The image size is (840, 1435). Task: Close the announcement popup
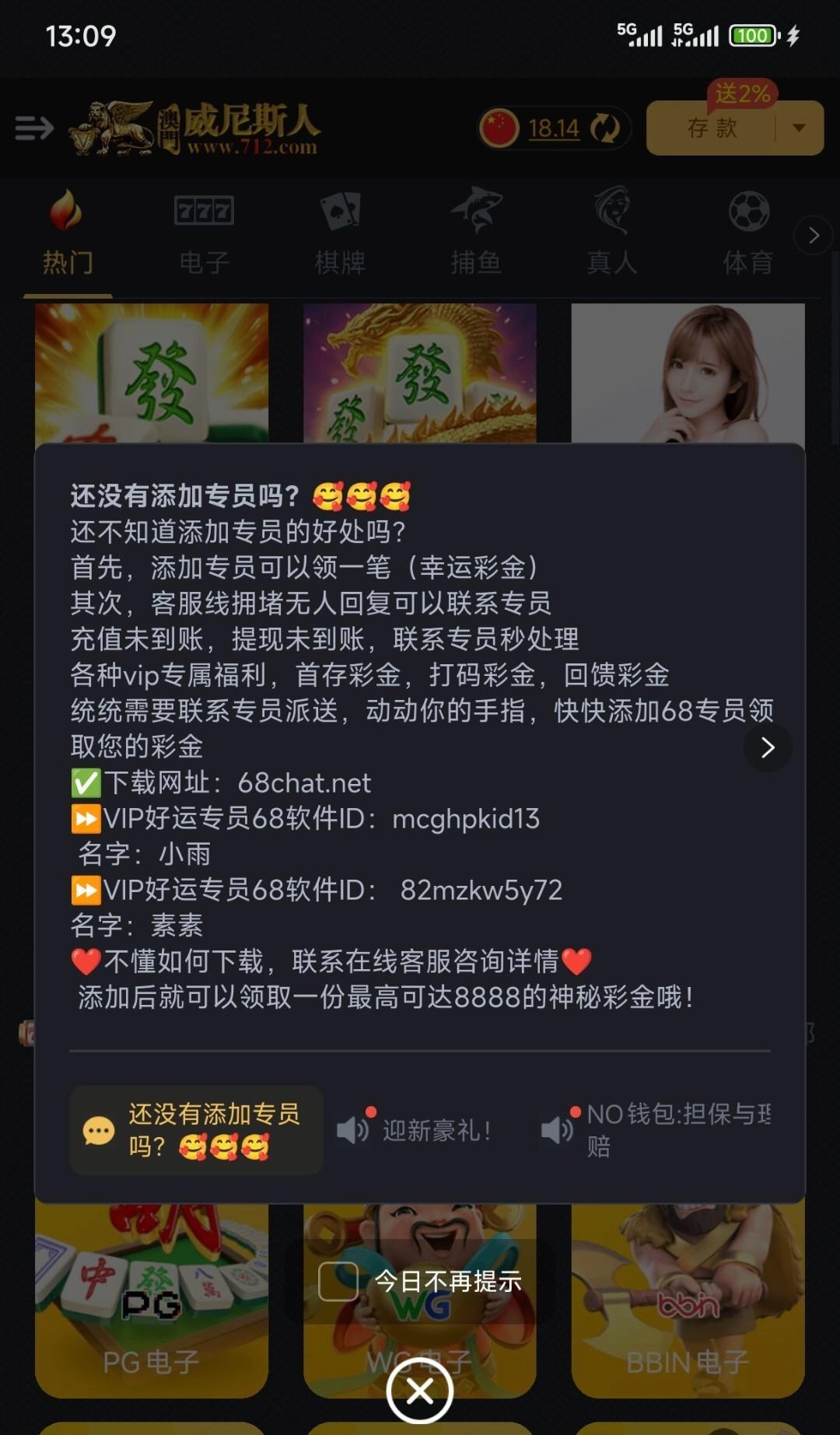tap(420, 1391)
